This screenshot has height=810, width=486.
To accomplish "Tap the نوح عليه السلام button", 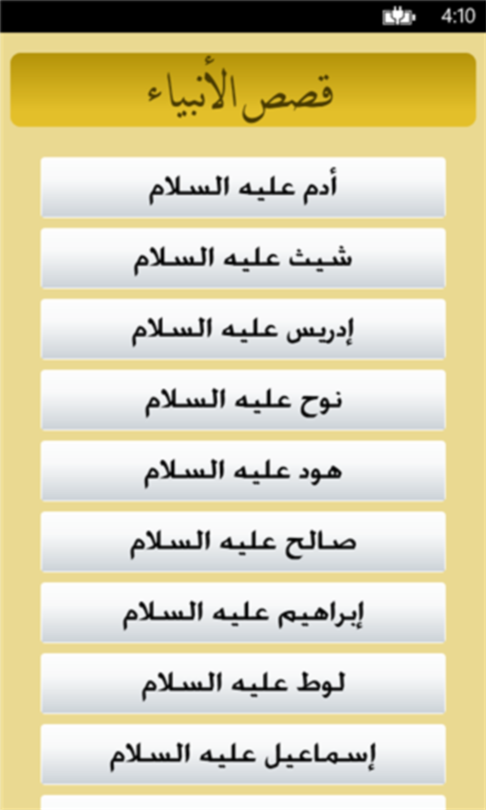I will pos(243,399).
